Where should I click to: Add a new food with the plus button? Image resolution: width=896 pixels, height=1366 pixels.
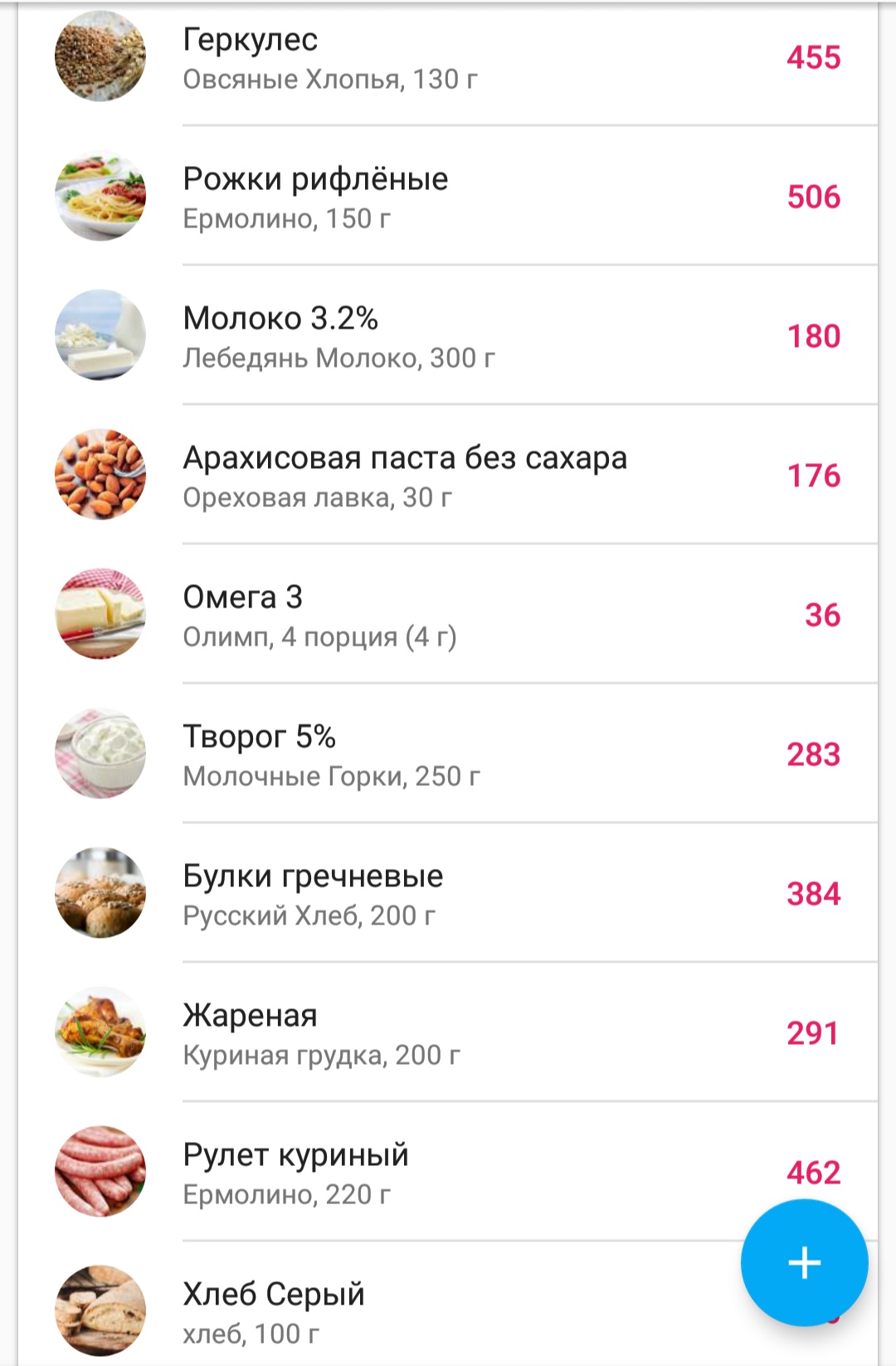pyautogui.click(x=804, y=1263)
